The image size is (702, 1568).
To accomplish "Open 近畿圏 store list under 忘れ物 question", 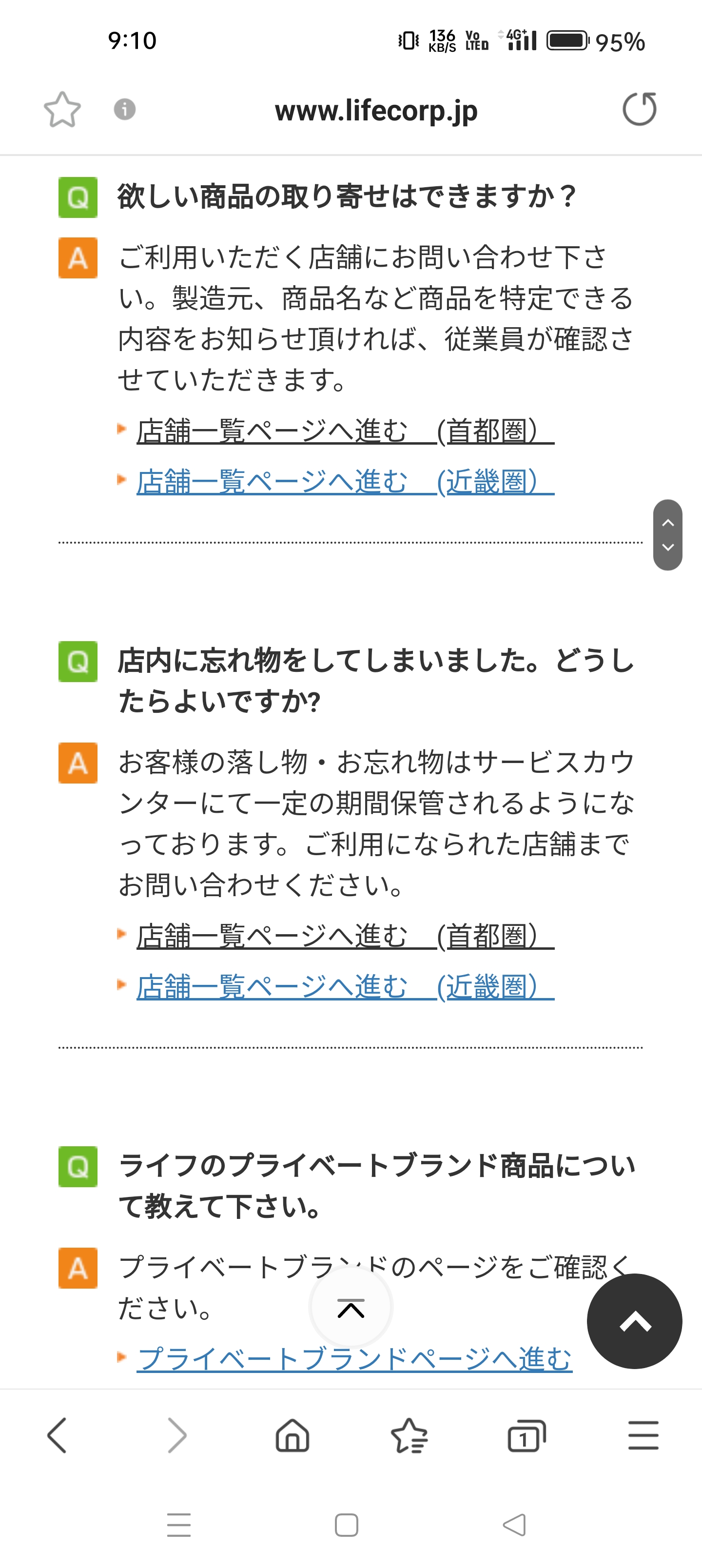I will point(345,986).
